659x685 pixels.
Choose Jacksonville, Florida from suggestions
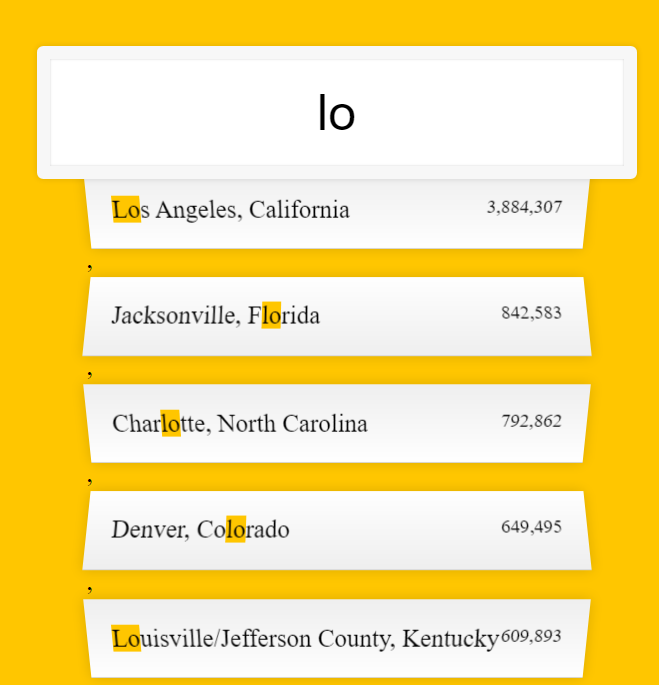[x=336, y=316]
